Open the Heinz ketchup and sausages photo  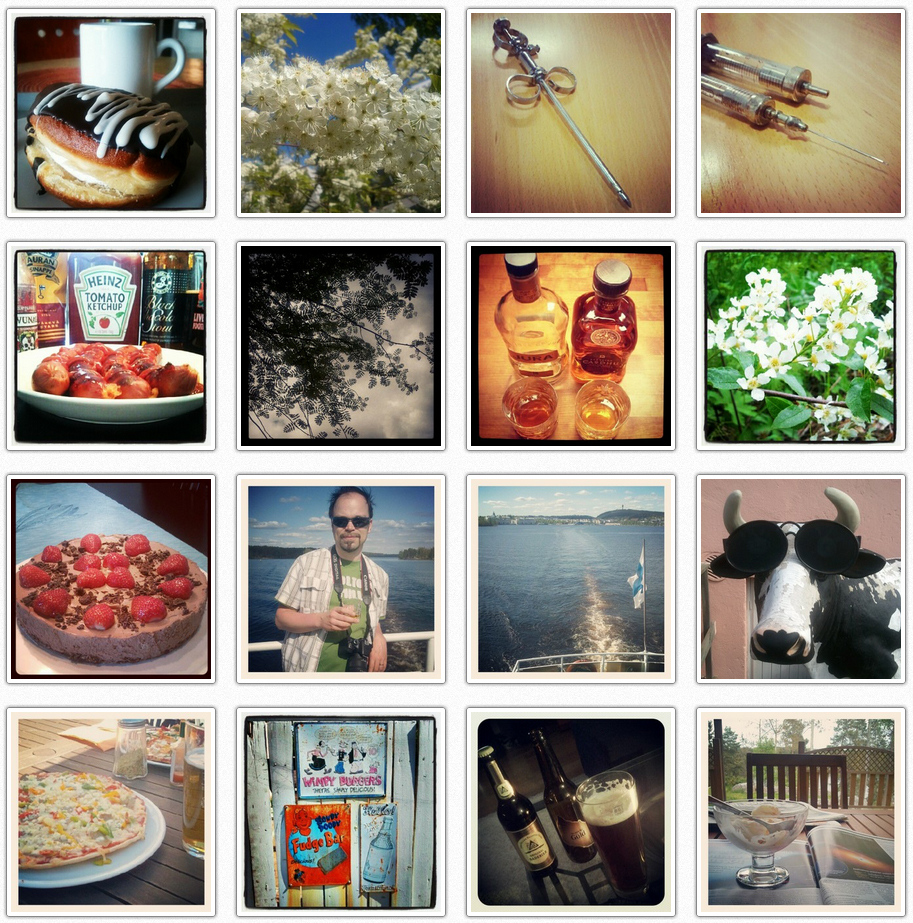click(x=111, y=346)
